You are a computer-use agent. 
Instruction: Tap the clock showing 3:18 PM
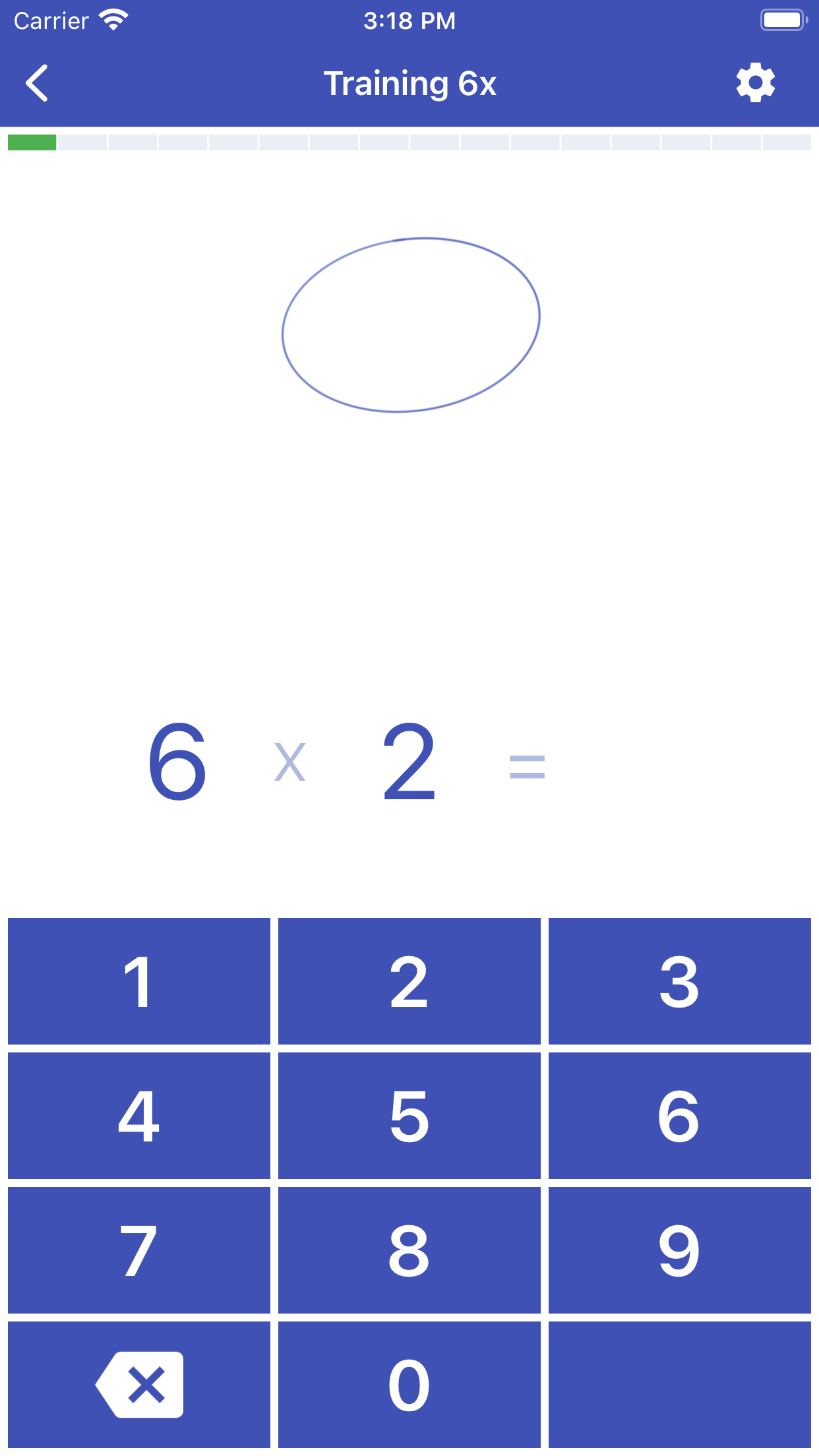pyautogui.click(x=409, y=20)
